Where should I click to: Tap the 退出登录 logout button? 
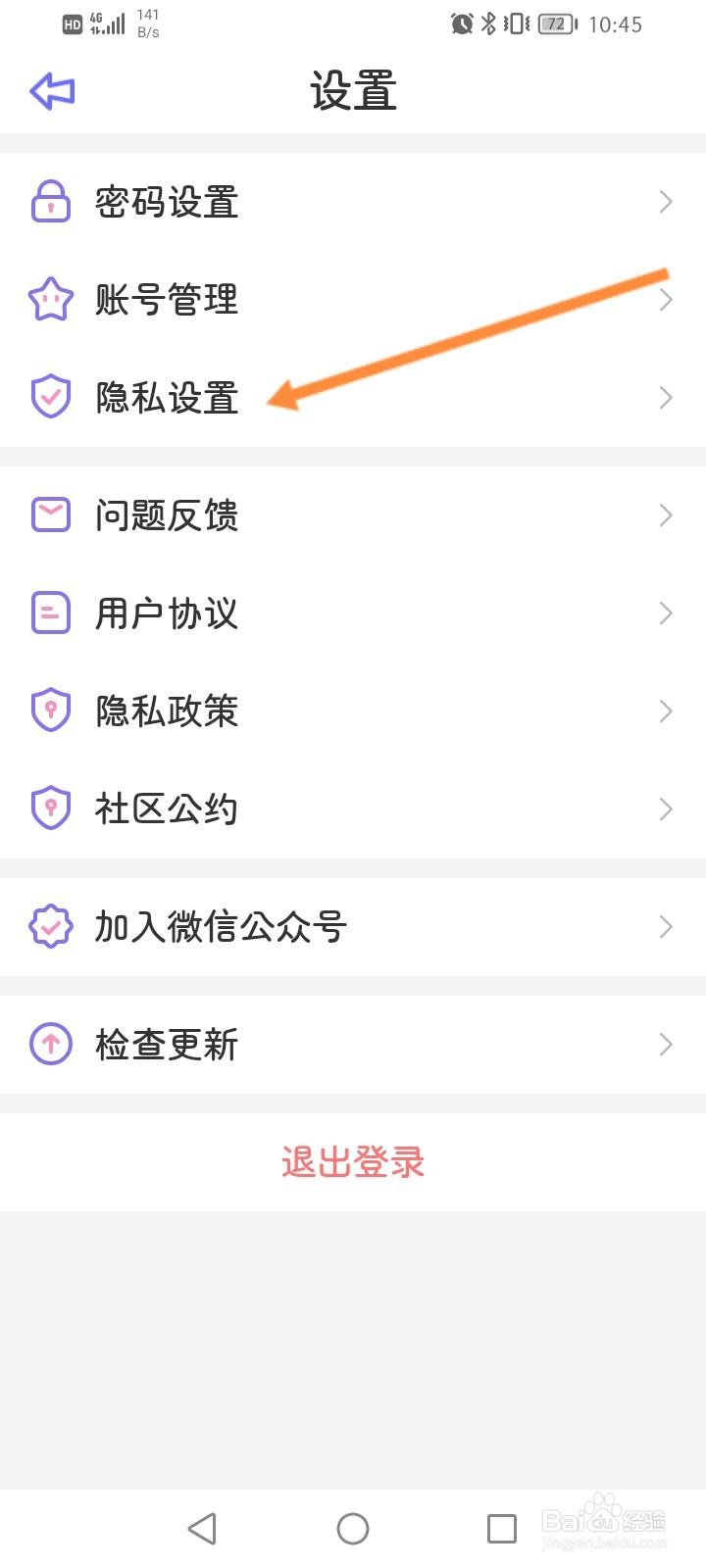click(x=353, y=1162)
